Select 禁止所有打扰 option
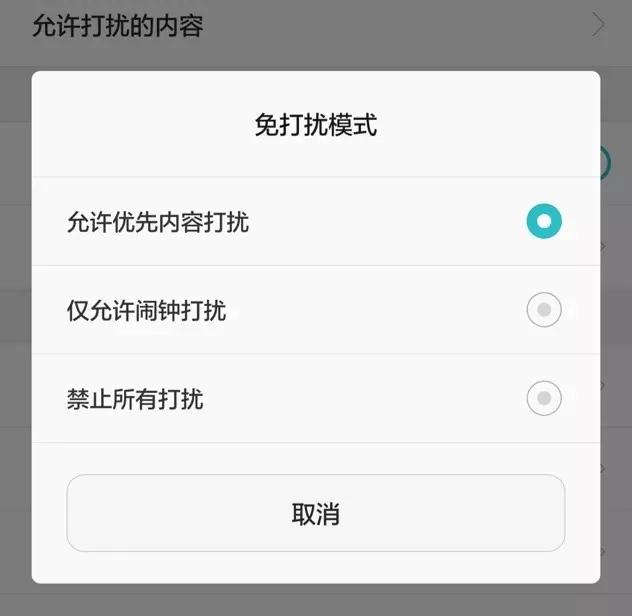Image resolution: width=632 pixels, height=616 pixels. tap(543, 399)
